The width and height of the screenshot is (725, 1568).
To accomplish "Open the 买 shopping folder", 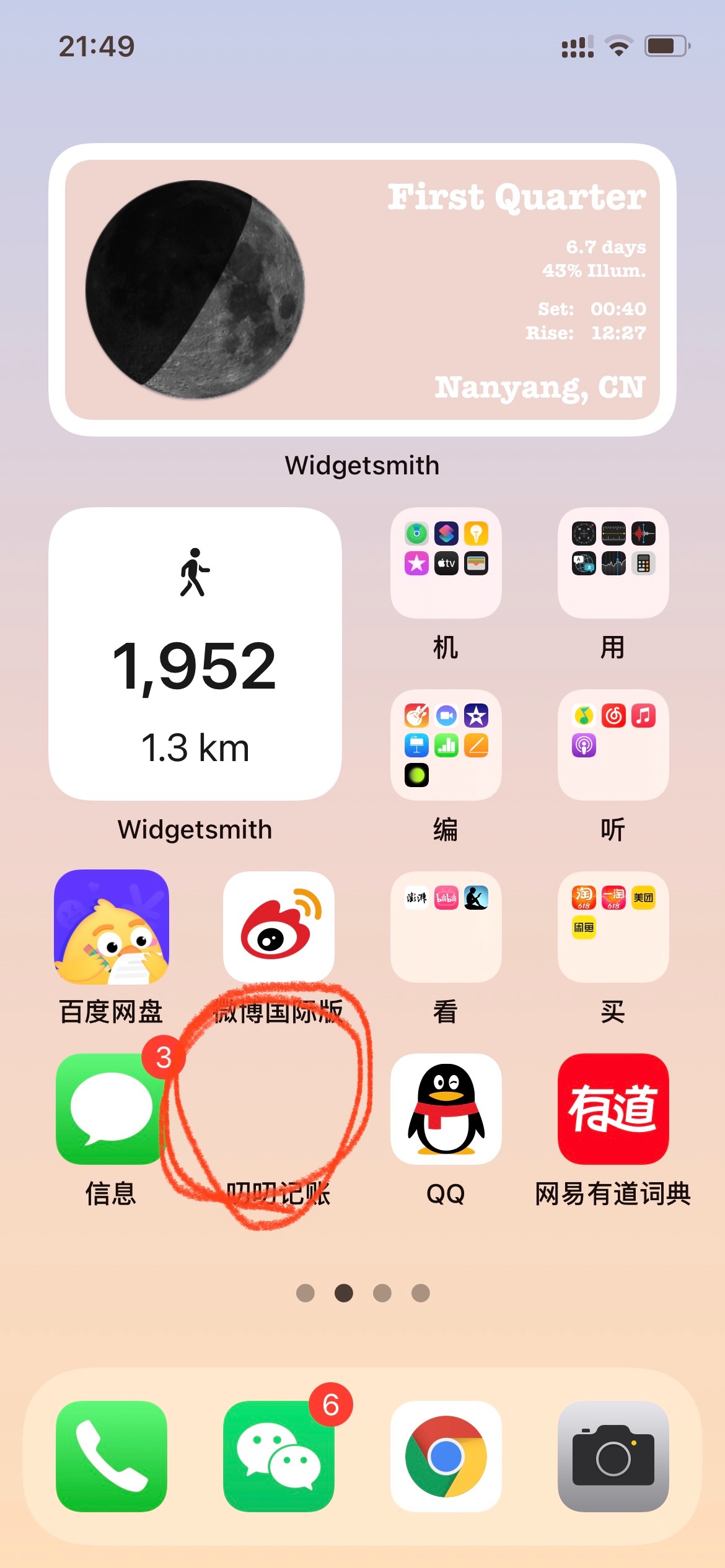I will pos(613,926).
